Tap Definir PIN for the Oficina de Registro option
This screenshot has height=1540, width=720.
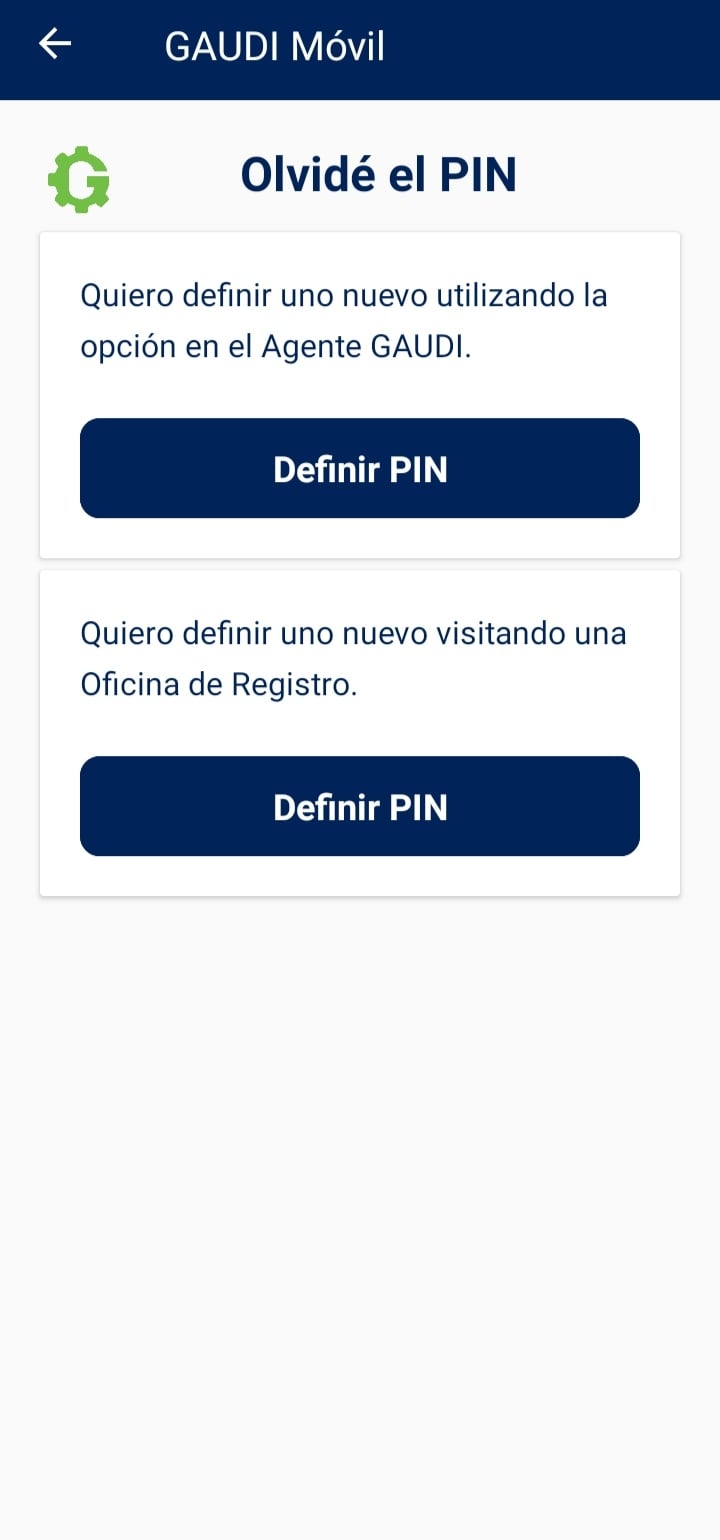pos(360,806)
